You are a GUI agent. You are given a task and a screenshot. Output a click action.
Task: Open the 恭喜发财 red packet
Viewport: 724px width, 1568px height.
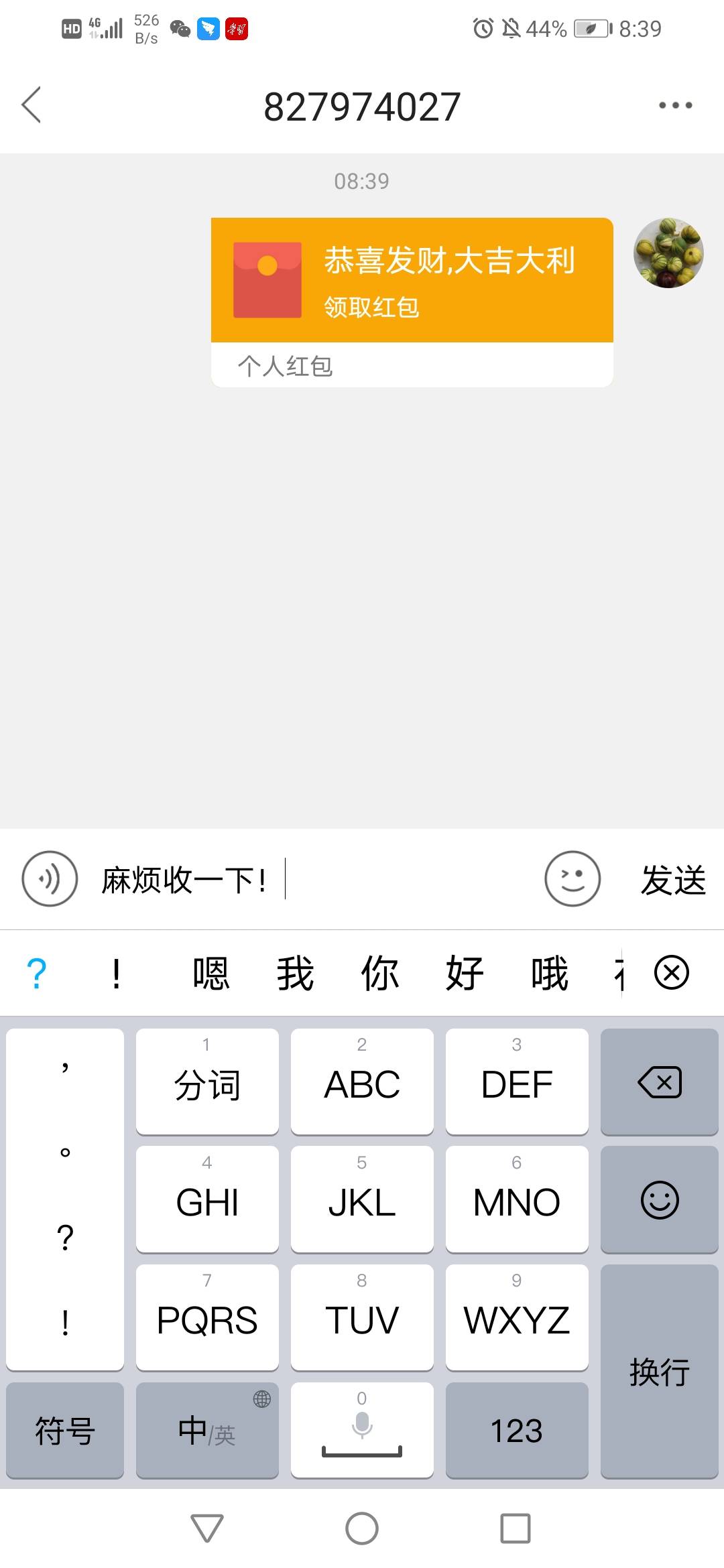coord(412,281)
